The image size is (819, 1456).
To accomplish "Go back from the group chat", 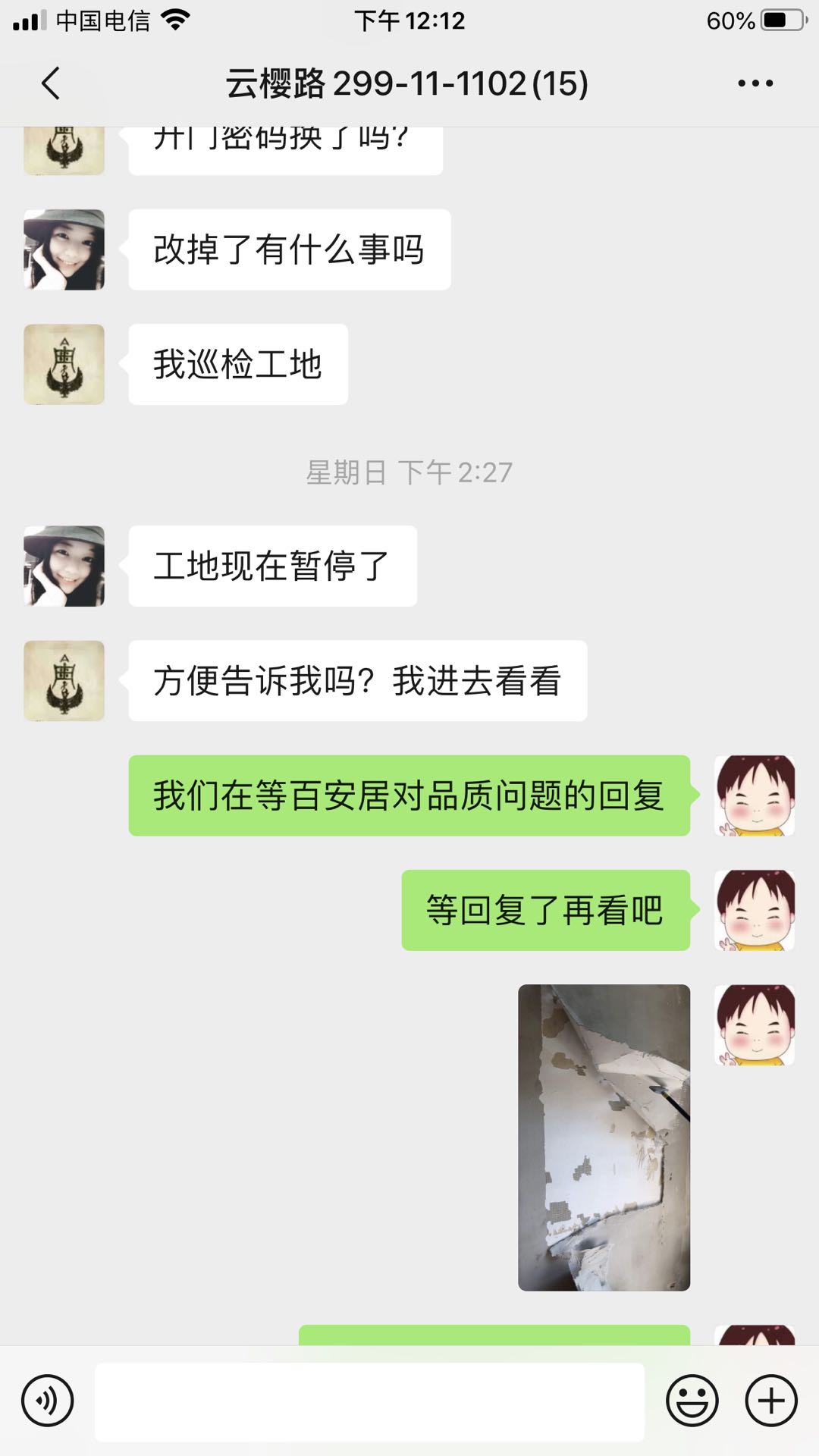I will tap(51, 83).
